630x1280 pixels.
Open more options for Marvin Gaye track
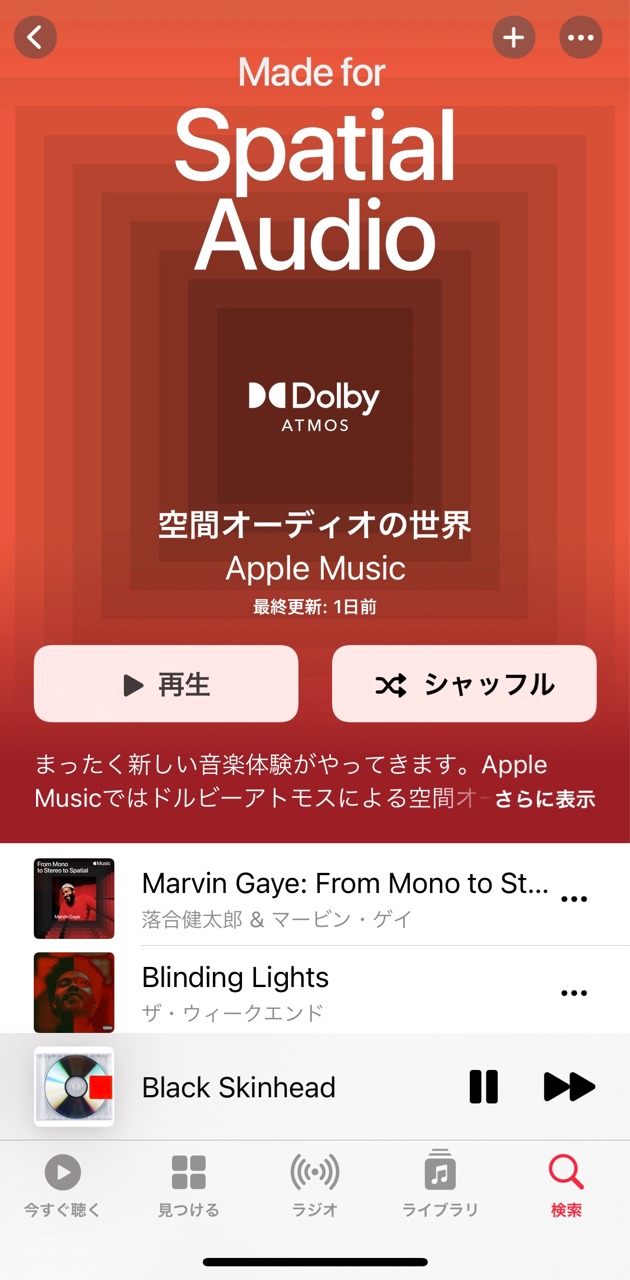574,899
